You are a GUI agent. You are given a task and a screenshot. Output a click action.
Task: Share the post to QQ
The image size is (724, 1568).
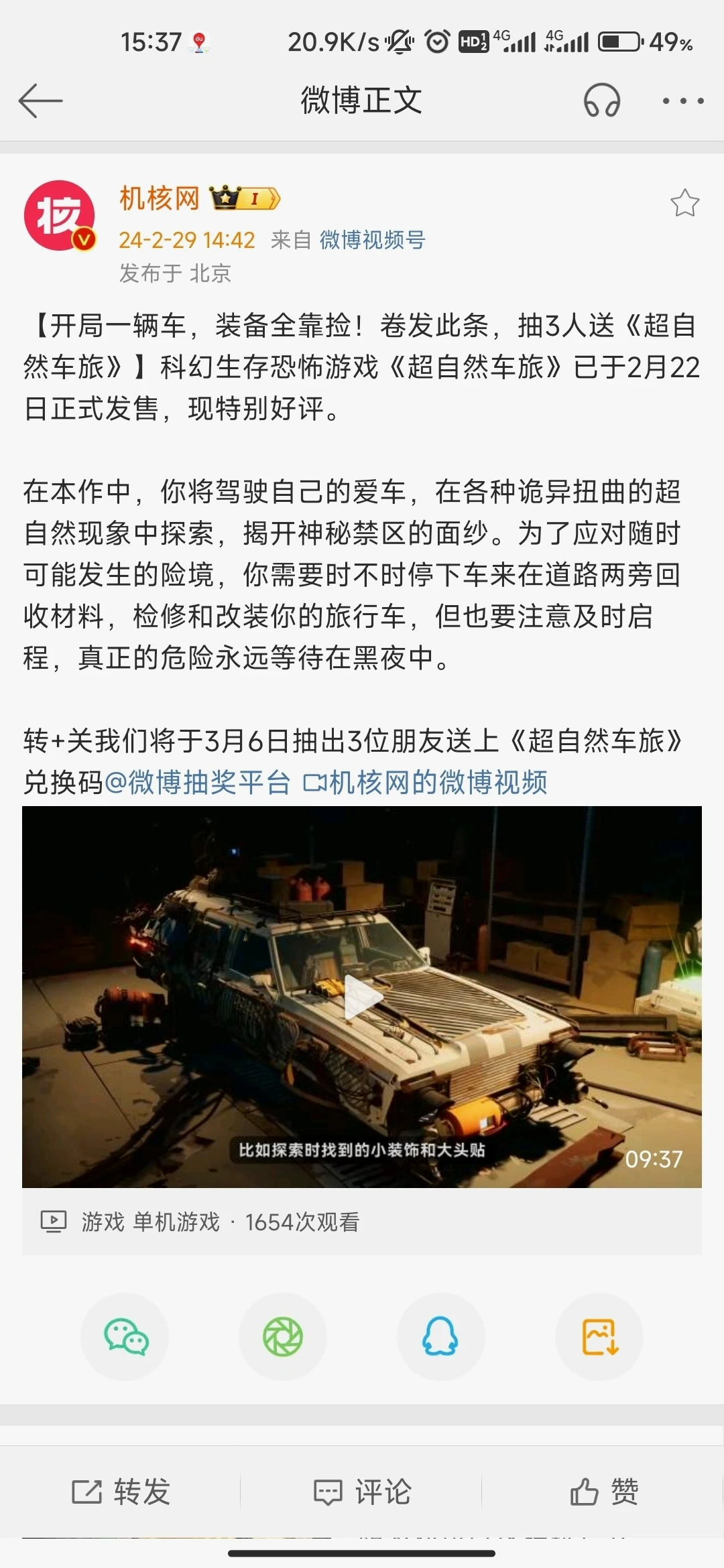tap(440, 1337)
